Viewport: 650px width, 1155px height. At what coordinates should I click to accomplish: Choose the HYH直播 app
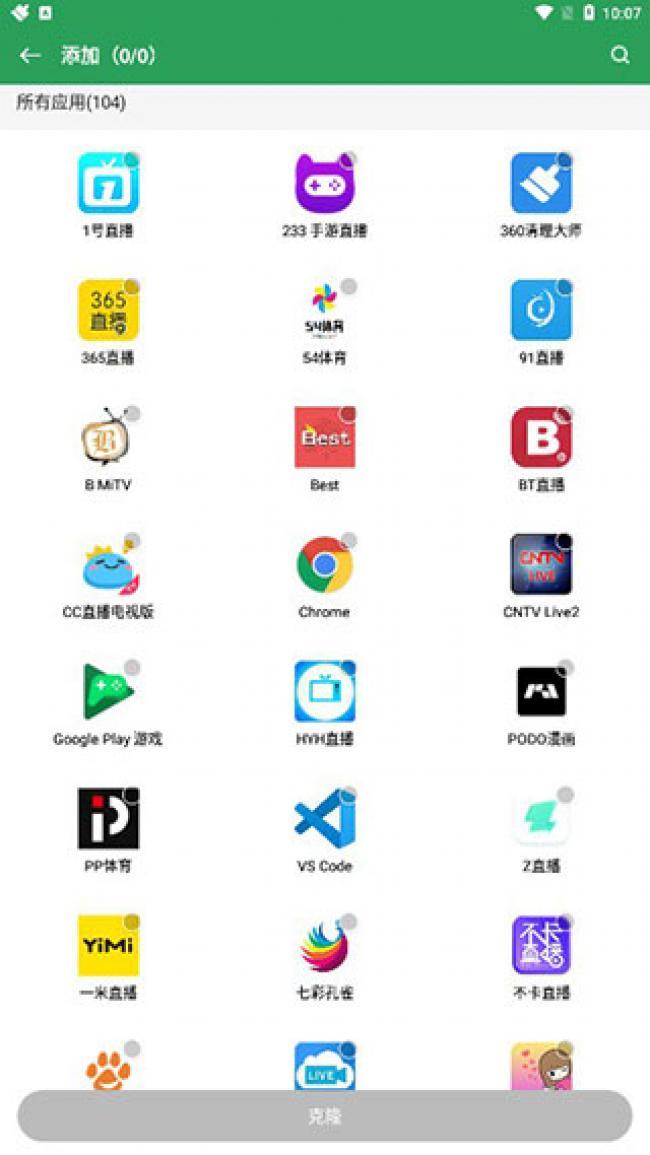(x=324, y=692)
